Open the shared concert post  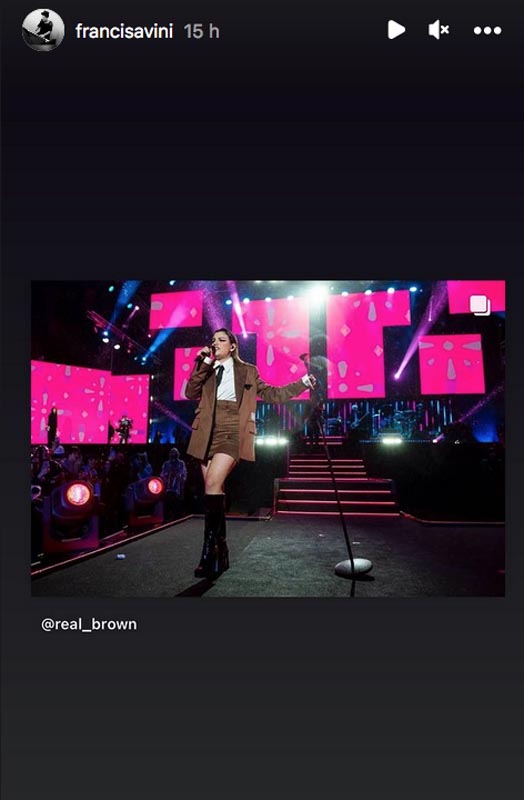tap(268, 438)
